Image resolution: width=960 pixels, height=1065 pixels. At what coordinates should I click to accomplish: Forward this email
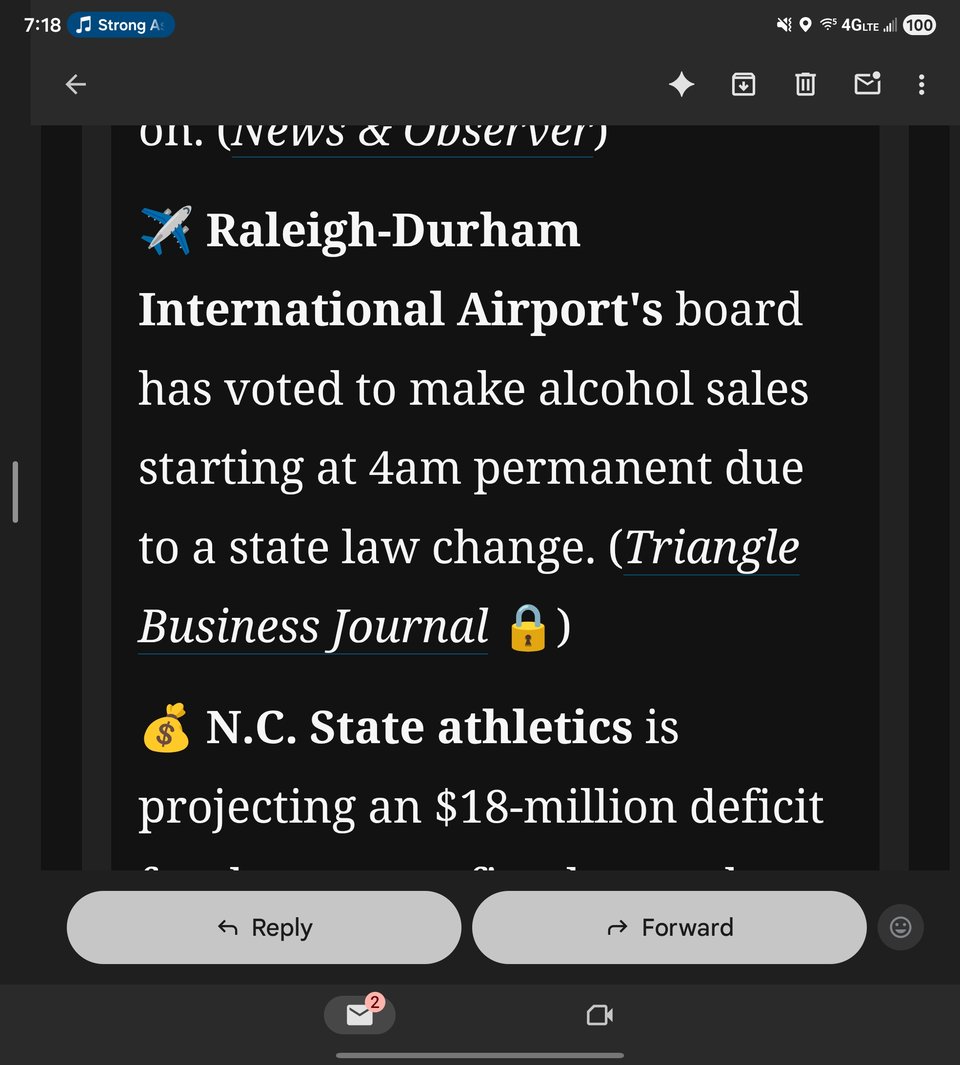coord(669,928)
